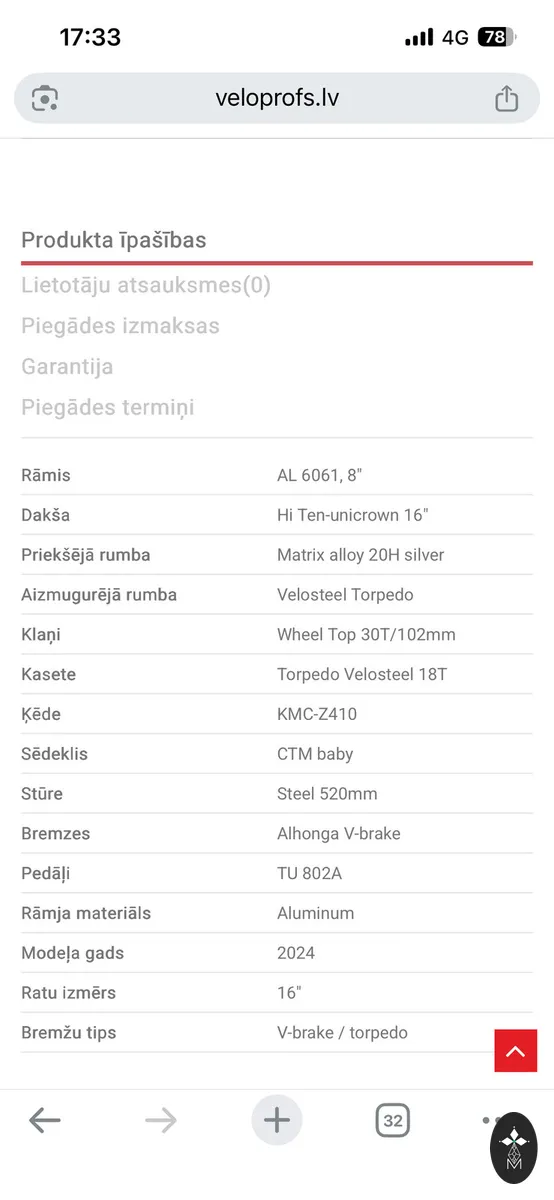Jump back to top with red arrow button
The height and width of the screenshot is (1200, 554).
516,1051
